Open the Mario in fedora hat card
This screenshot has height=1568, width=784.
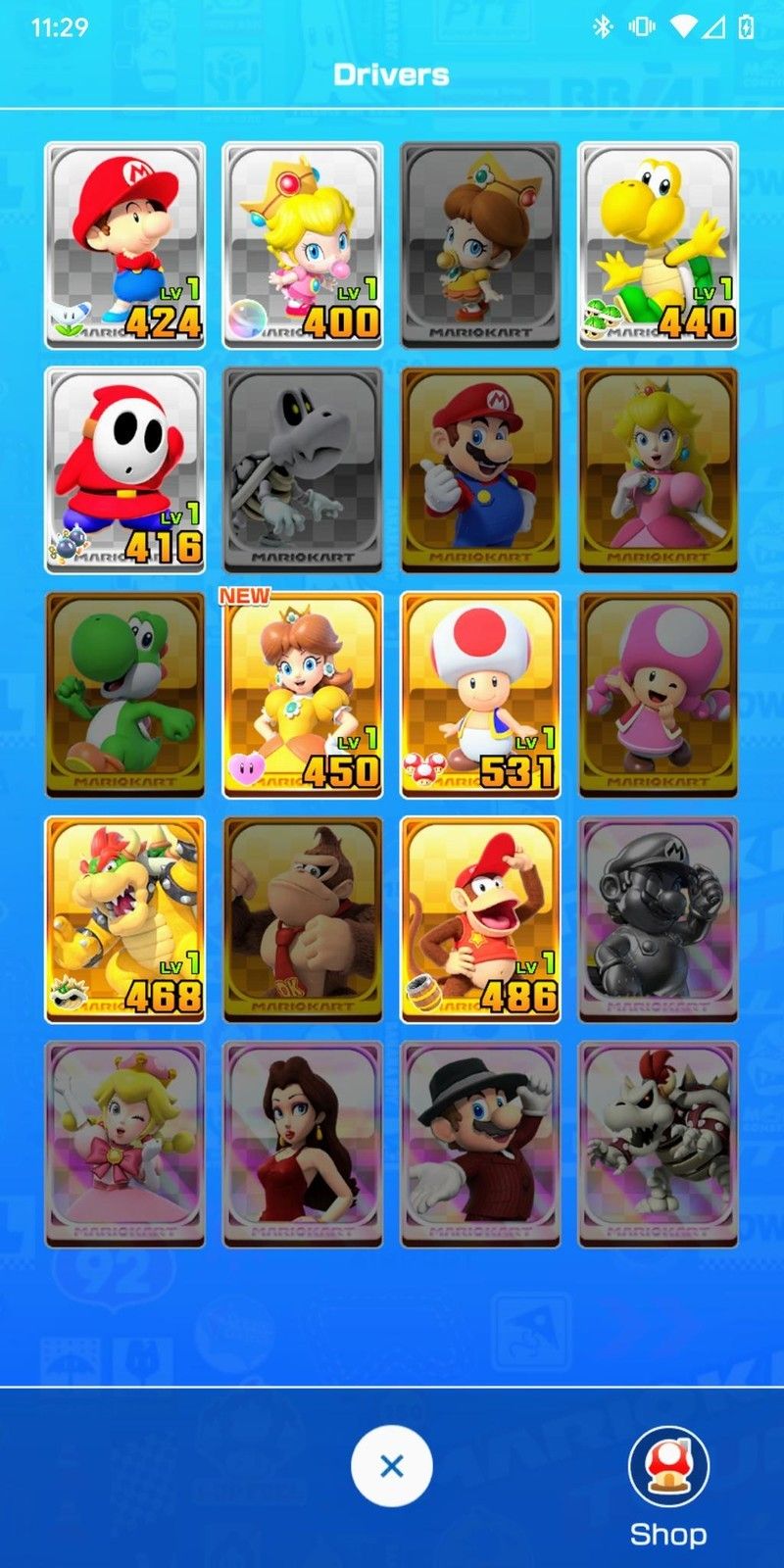pos(480,1144)
